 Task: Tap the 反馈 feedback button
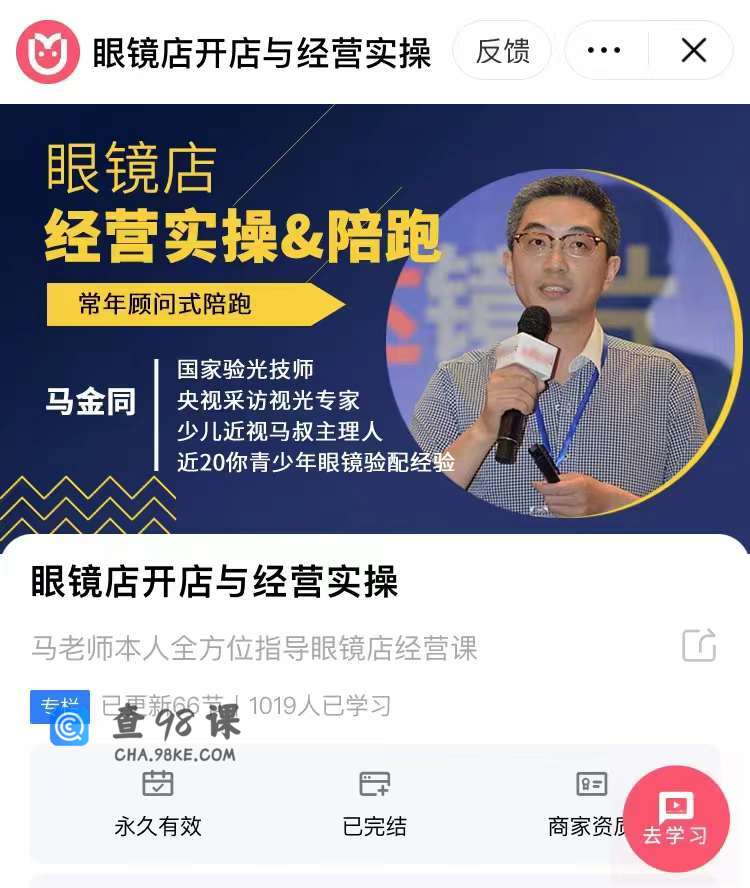502,51
